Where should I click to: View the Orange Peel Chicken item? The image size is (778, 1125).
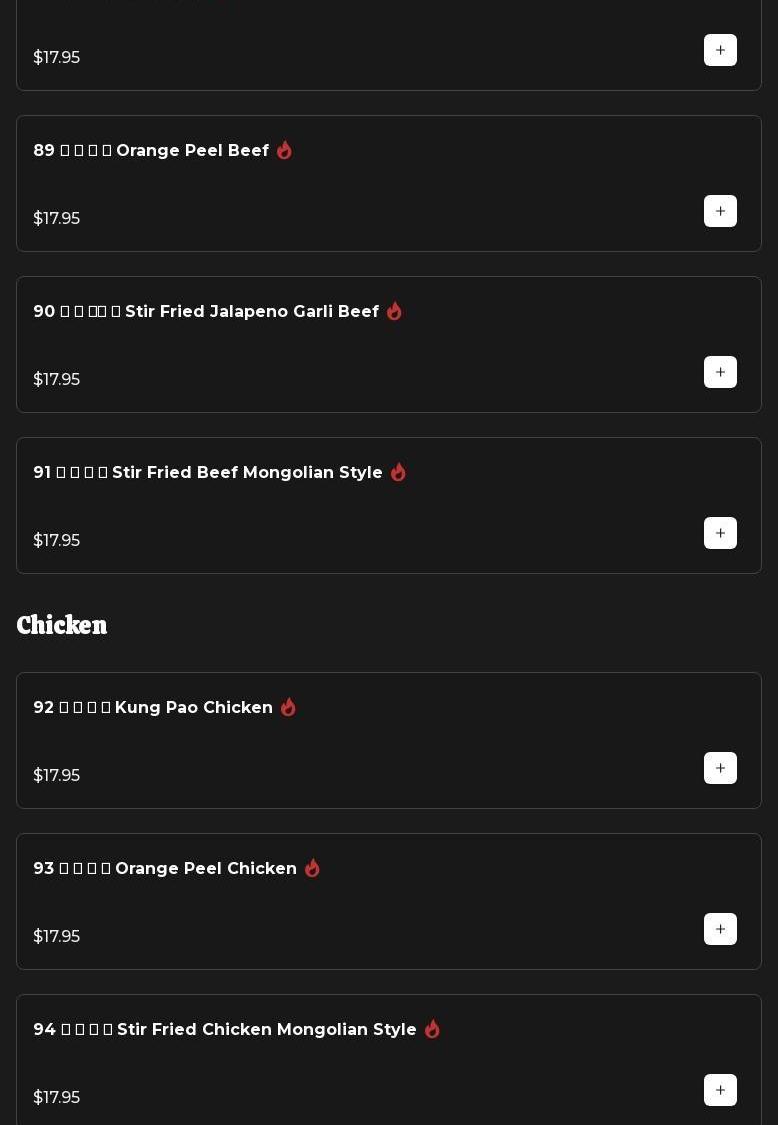[205, 869]
